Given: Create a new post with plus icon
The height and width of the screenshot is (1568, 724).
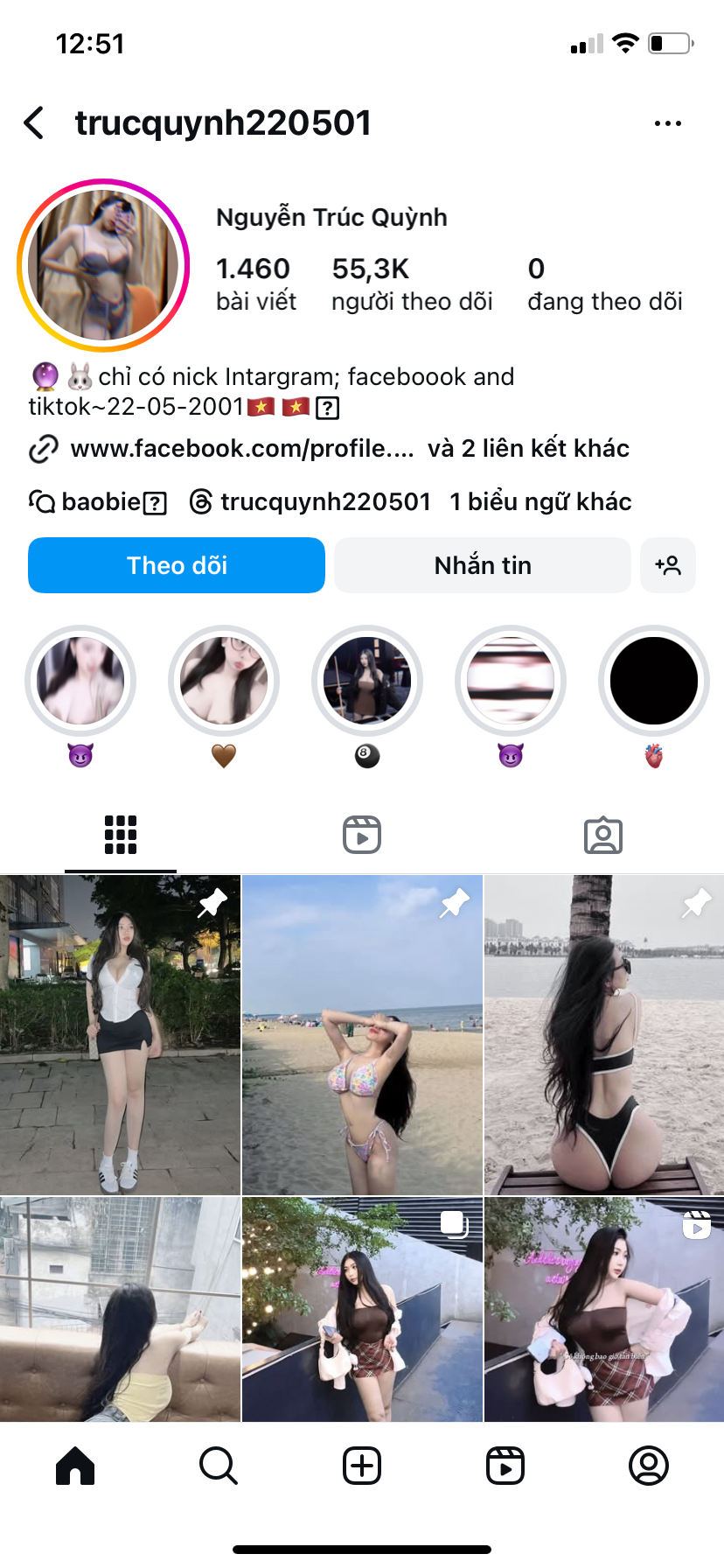Looking at the screenshot, I should [x=362, y=1466].
